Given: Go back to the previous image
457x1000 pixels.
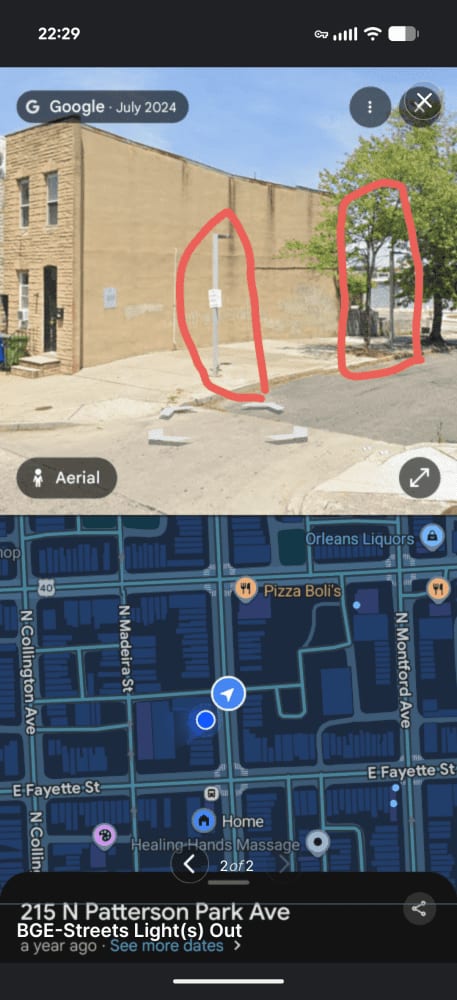Looking at the screenshot, I should (189, 865).
